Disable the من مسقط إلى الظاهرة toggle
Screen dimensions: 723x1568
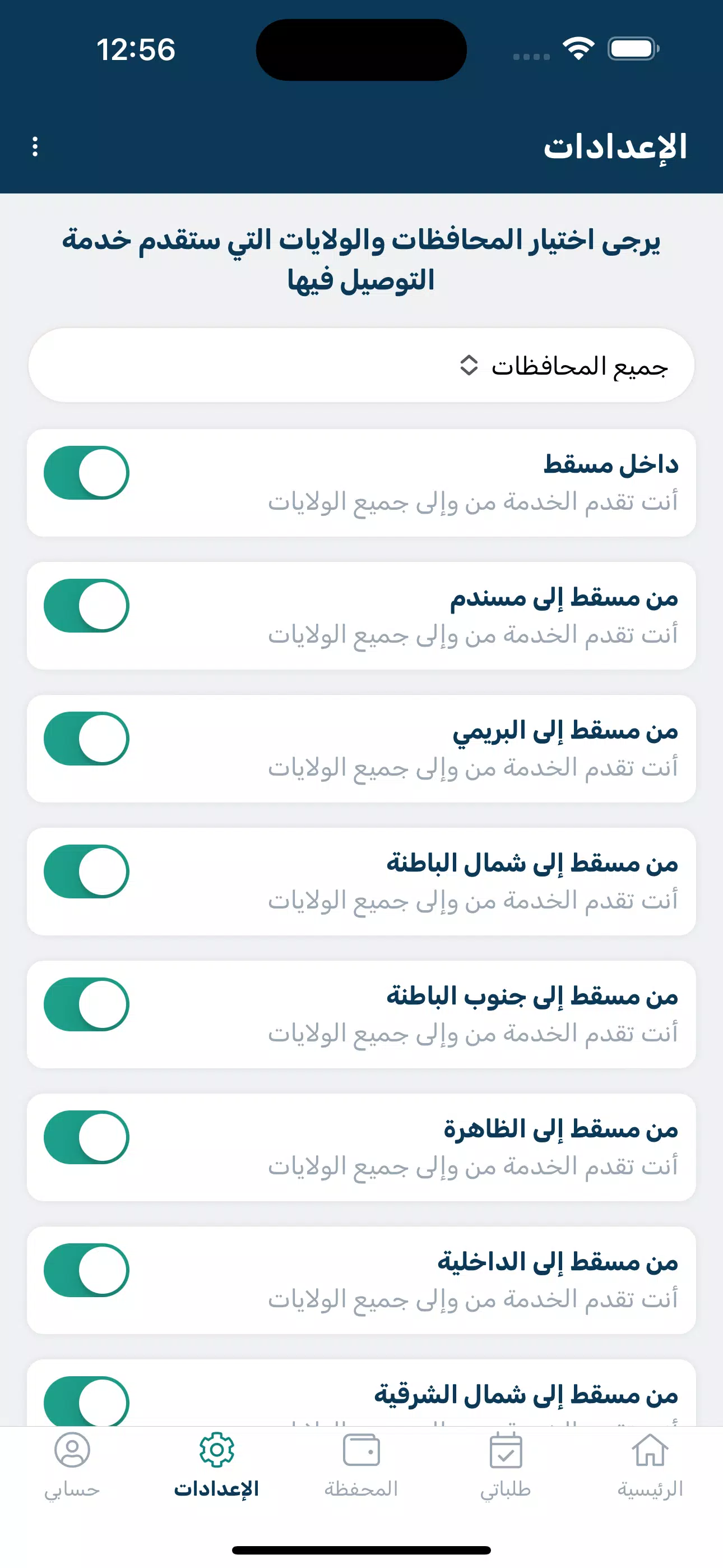click(x=86, y=1137)
